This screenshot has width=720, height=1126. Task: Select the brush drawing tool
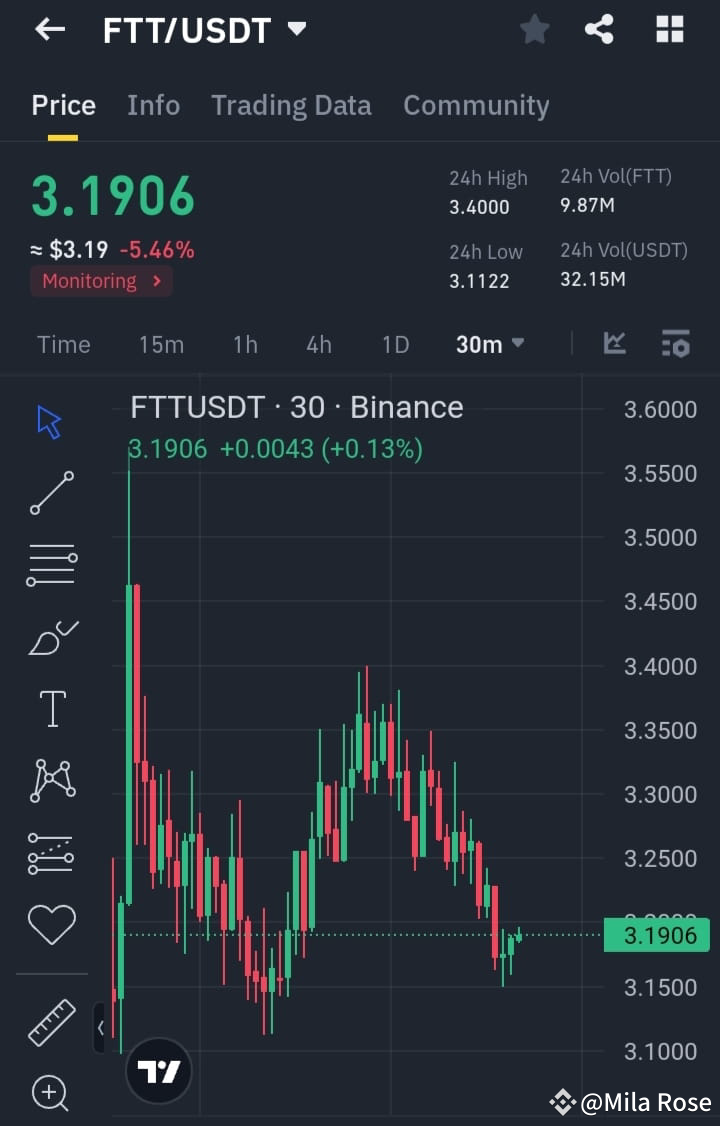(50, 637)
